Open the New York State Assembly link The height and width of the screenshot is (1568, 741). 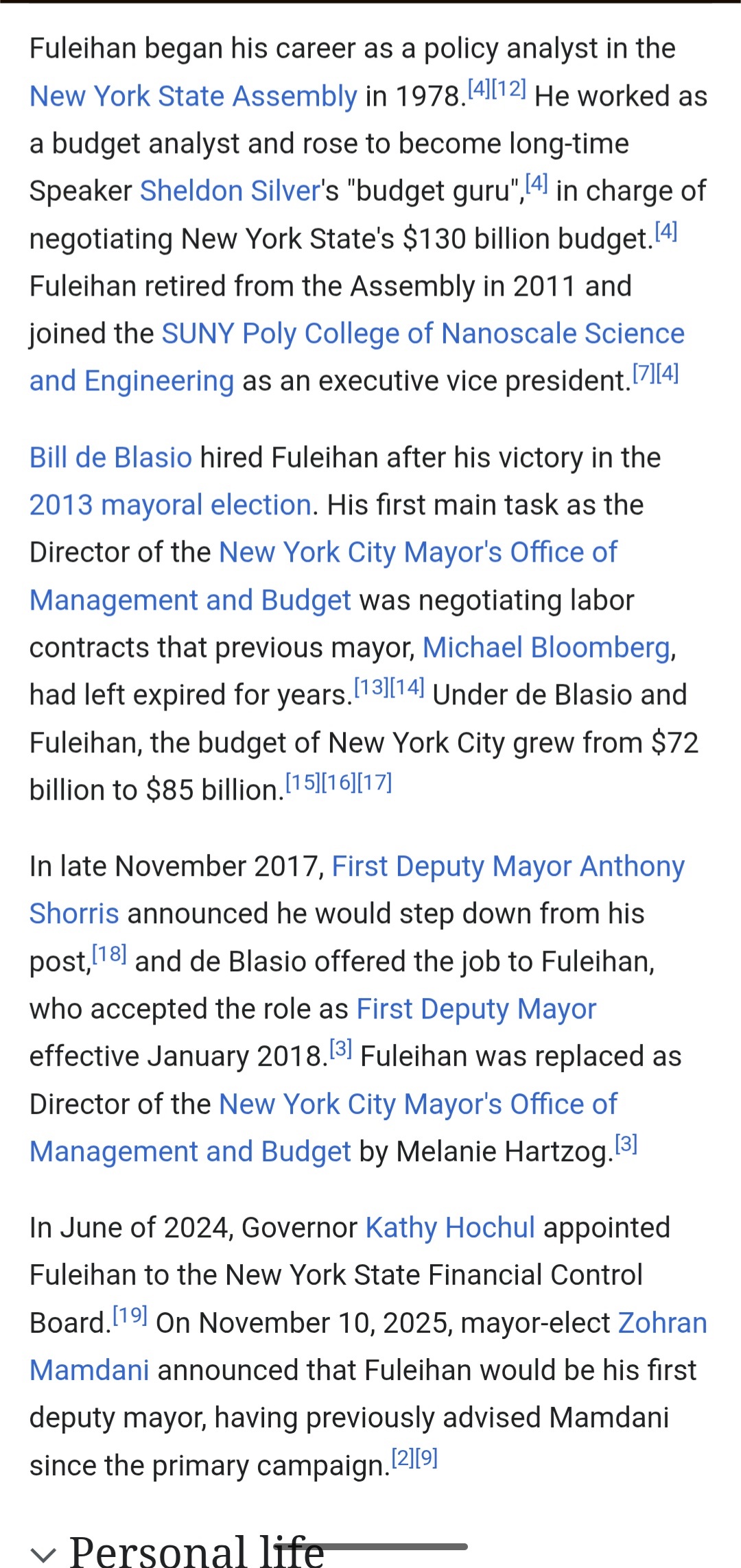193,97
